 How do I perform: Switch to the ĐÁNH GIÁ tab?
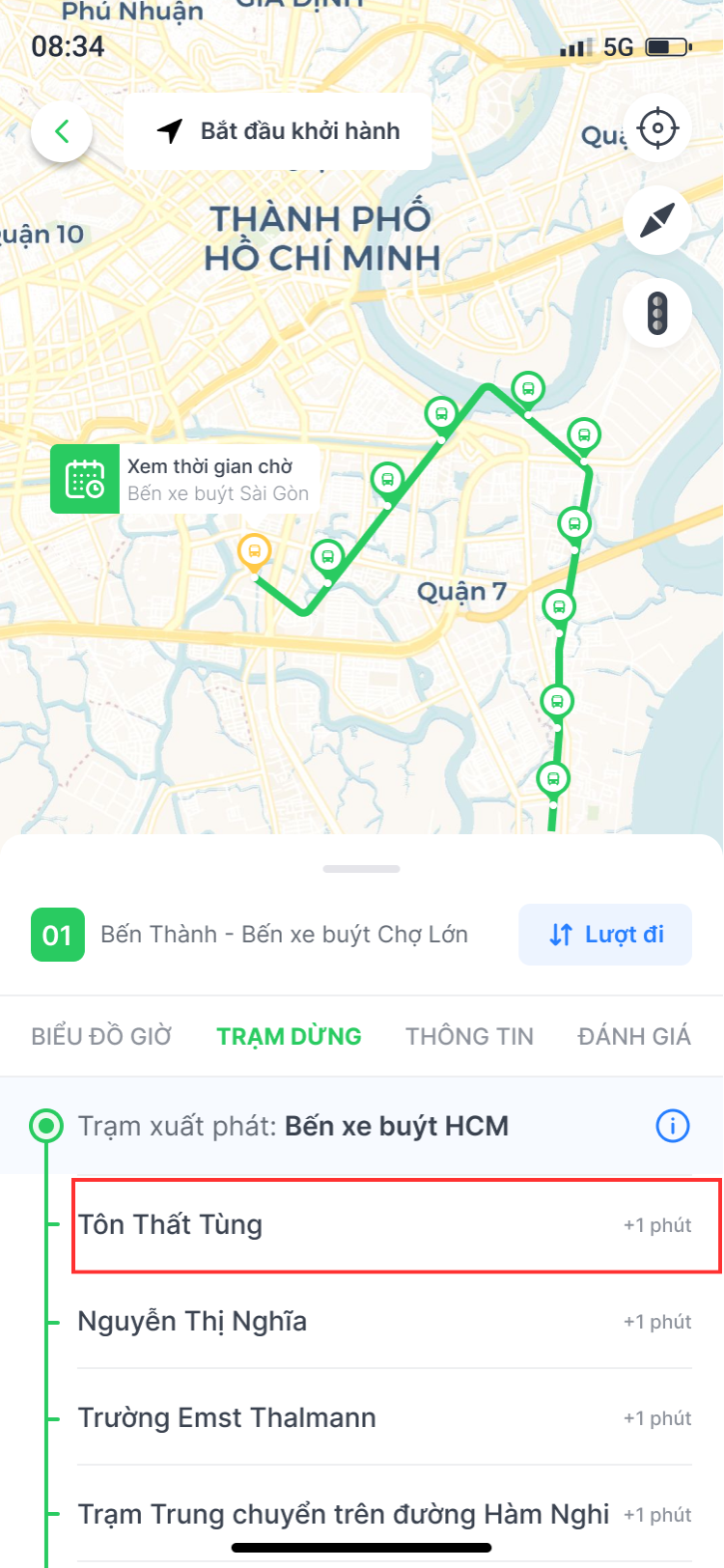point(634,1036)
